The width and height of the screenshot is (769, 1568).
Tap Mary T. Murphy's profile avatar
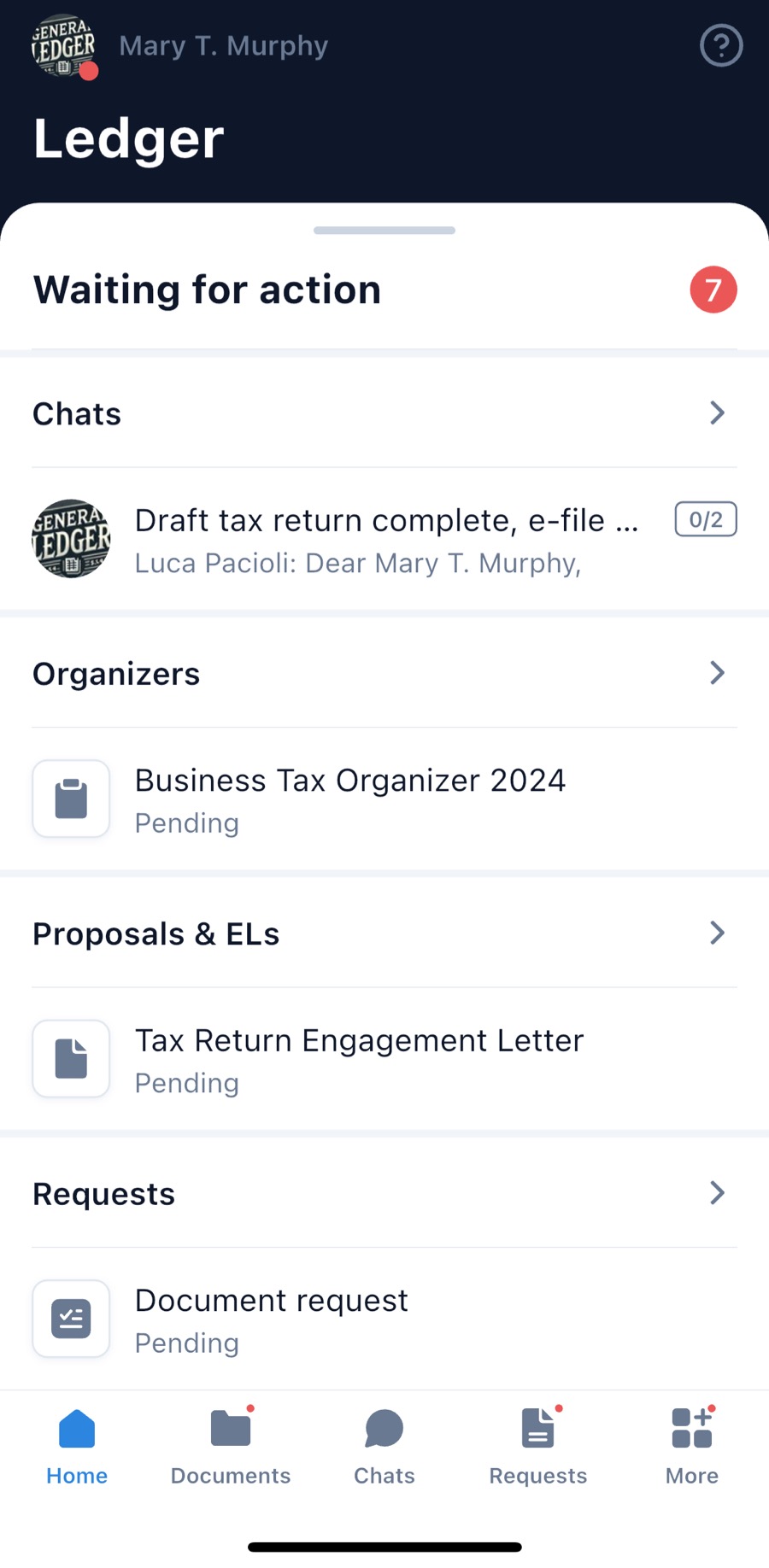coord(64,46)
